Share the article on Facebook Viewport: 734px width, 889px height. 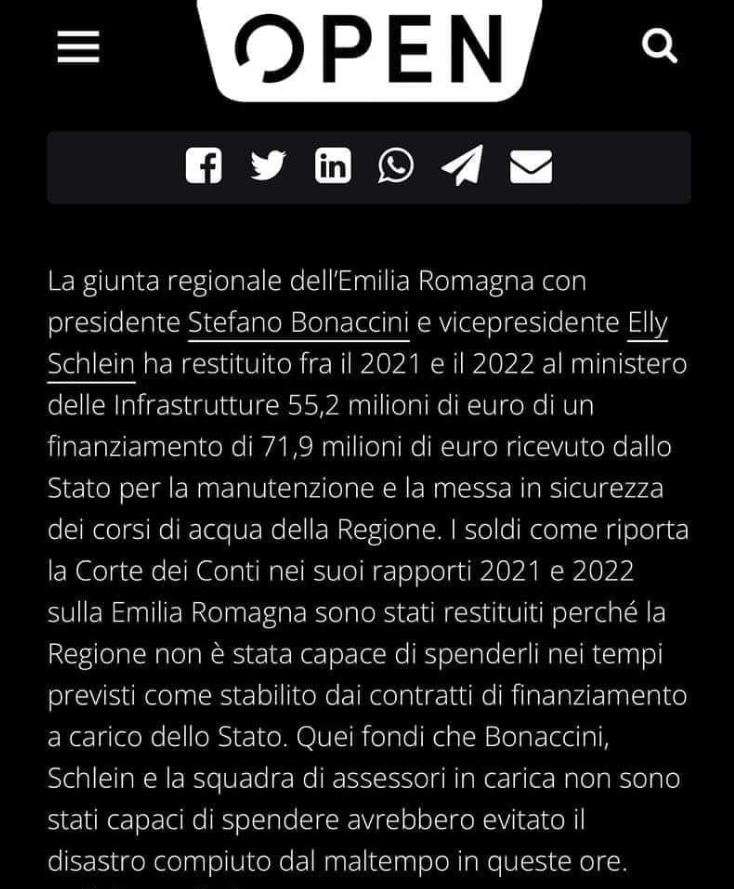point(204,165)
